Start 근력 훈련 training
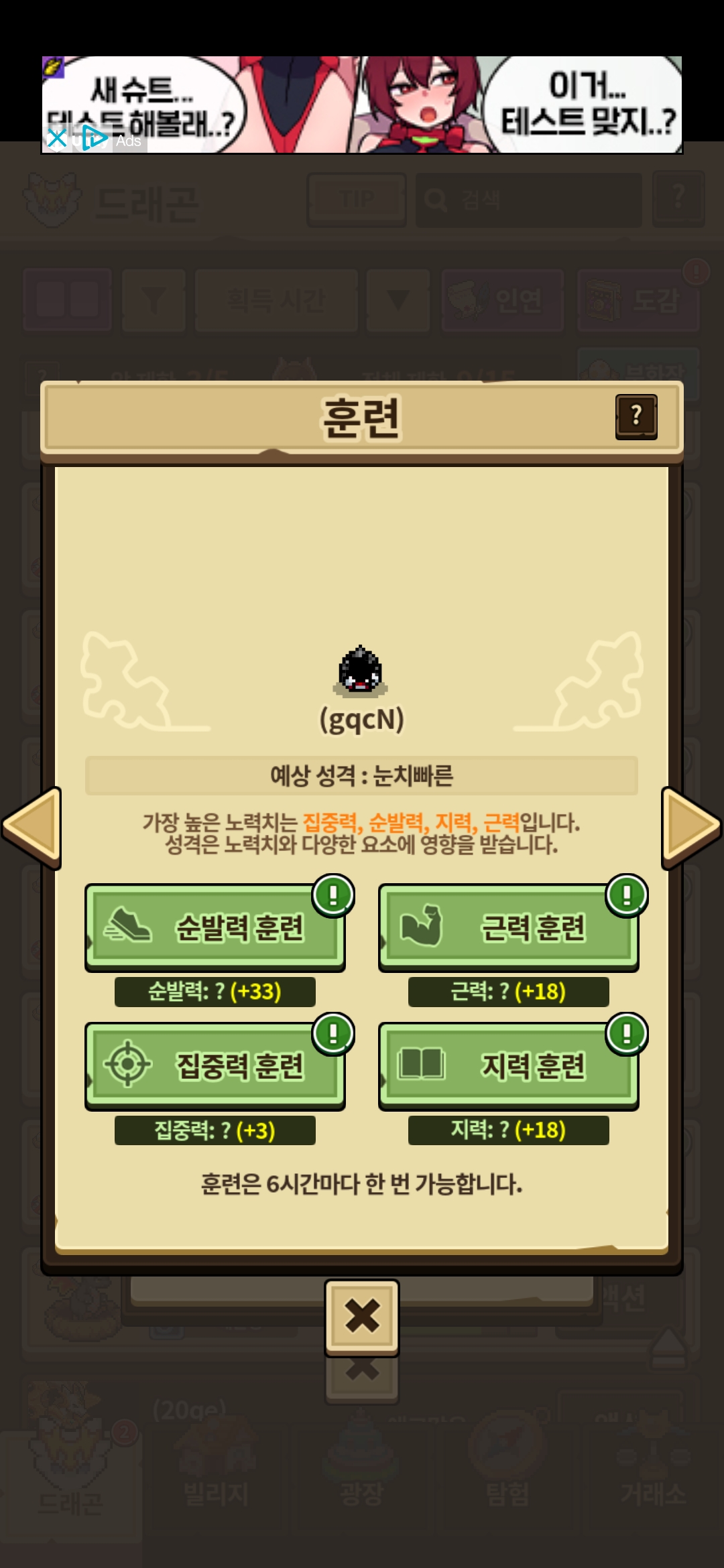 pos(508,928)
